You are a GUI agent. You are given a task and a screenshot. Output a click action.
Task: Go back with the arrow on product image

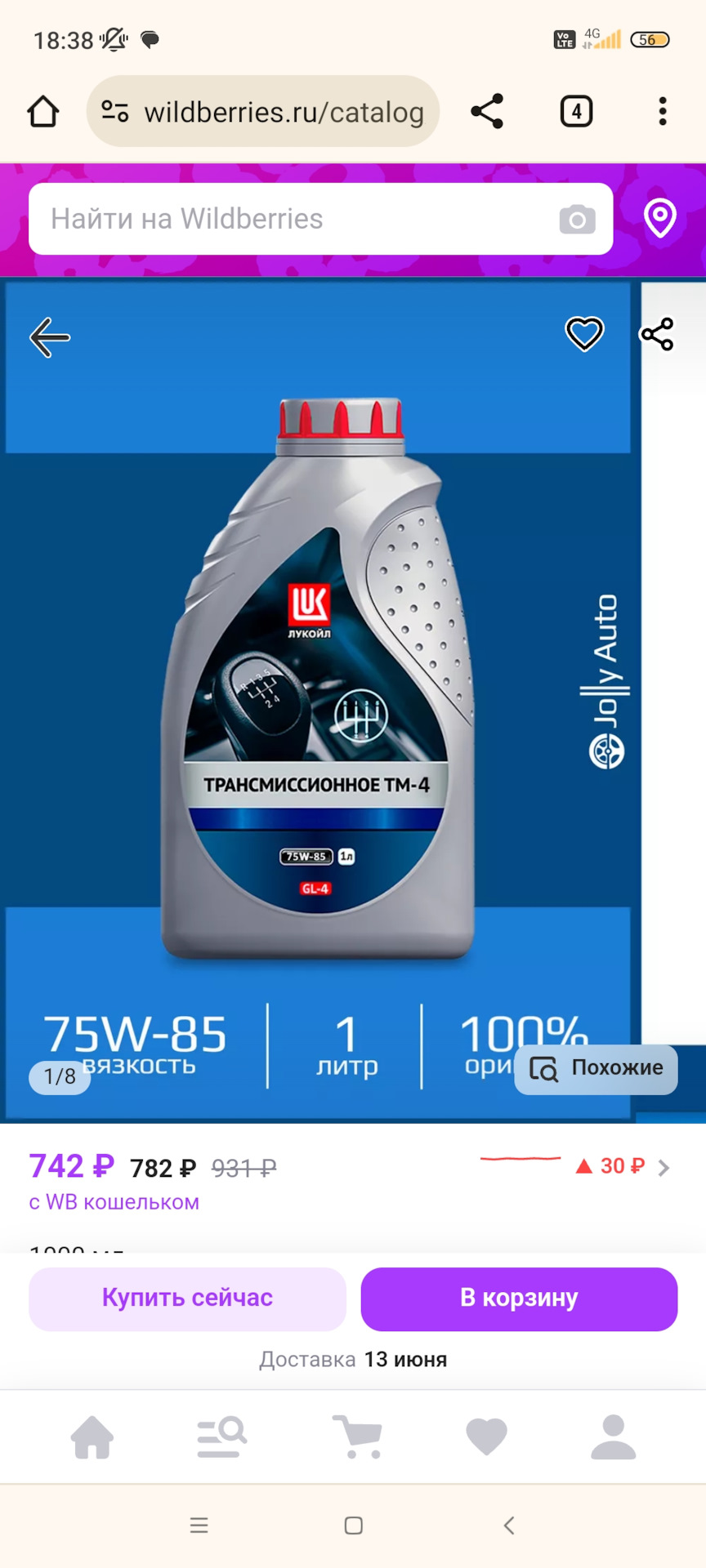click(x=50, y=337)
